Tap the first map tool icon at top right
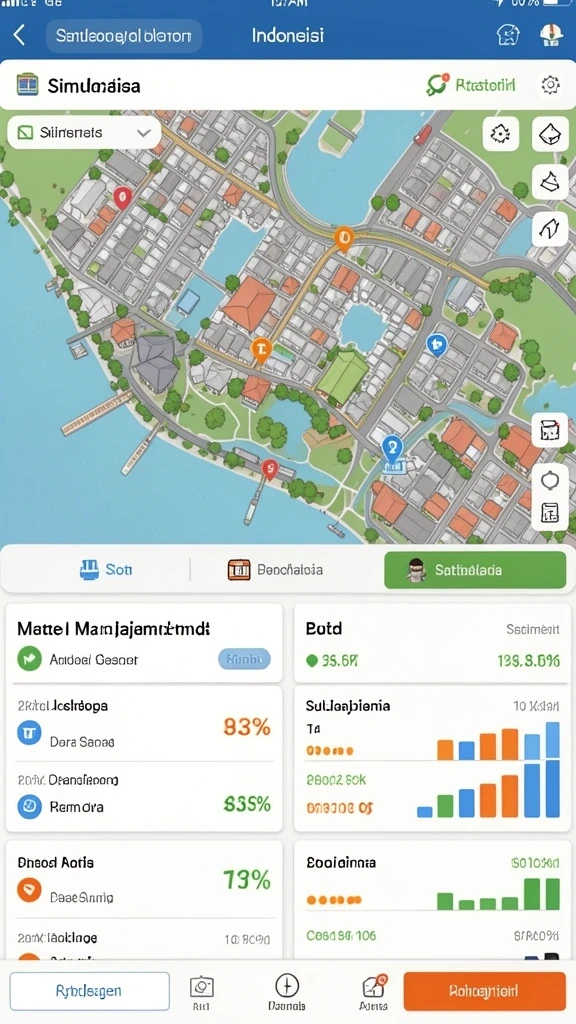 [500, 135]
